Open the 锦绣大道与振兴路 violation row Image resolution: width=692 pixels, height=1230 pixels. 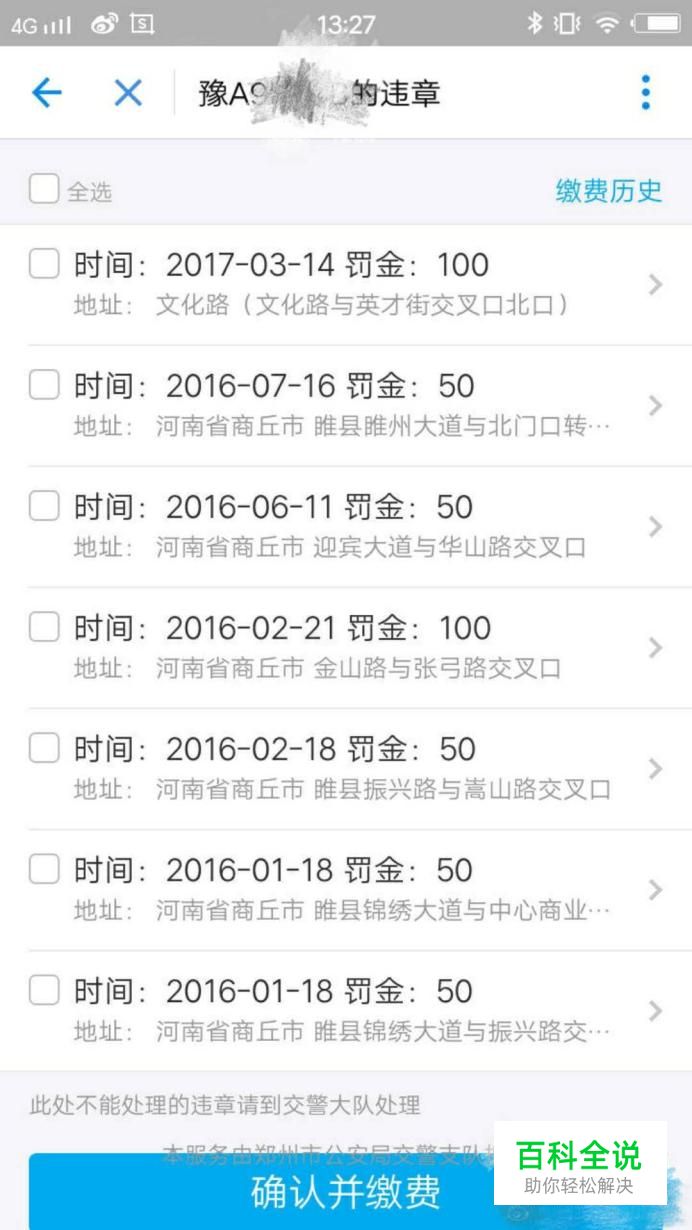pos(346,1011)
